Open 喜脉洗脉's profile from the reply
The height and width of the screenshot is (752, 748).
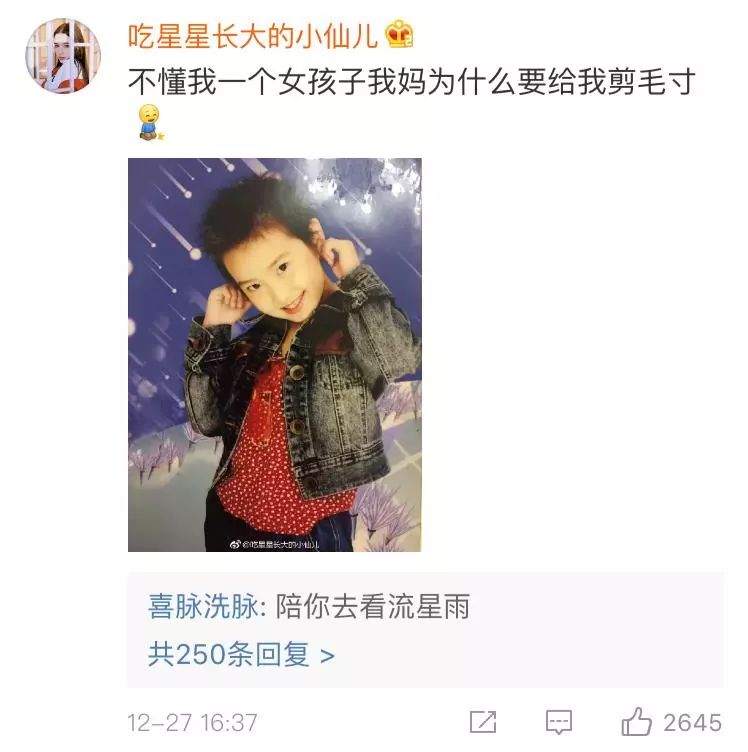pos(204,606)
